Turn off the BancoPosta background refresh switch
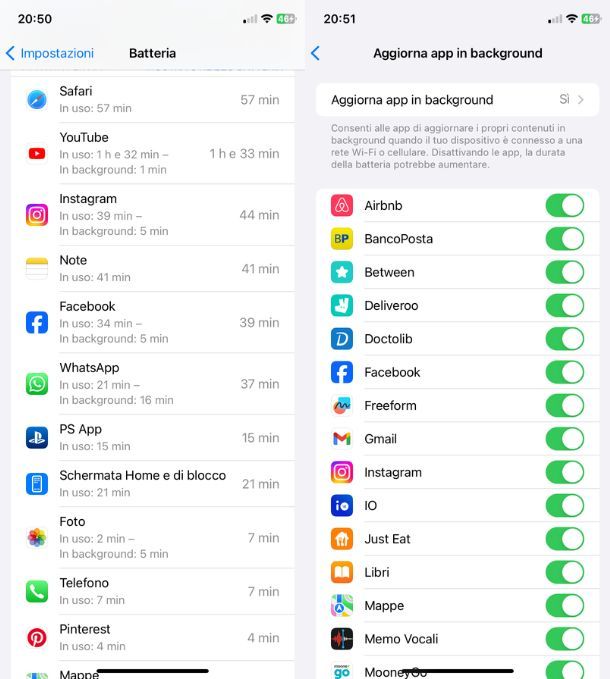 pos(564,239)
